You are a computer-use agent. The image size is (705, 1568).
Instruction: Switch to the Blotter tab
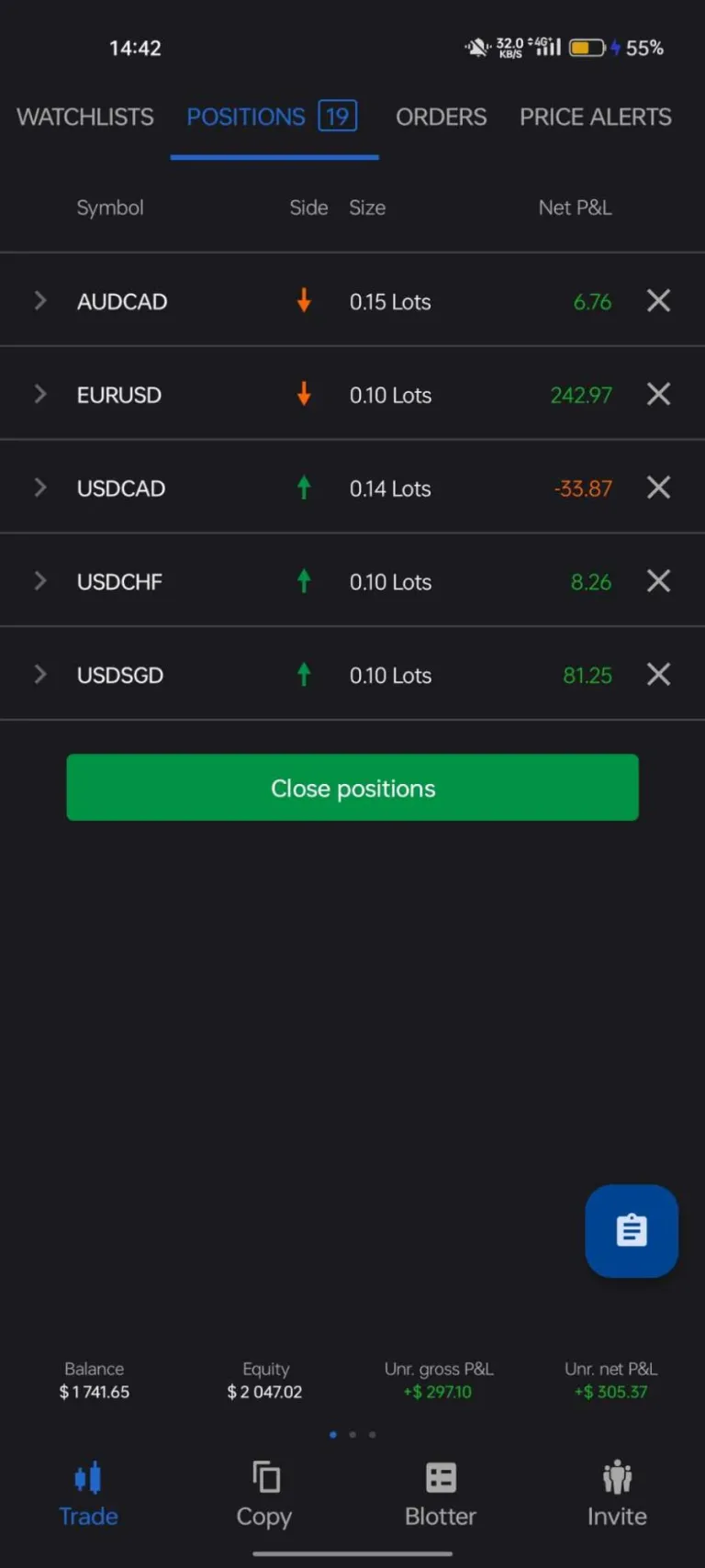(x=441, y=1494)
